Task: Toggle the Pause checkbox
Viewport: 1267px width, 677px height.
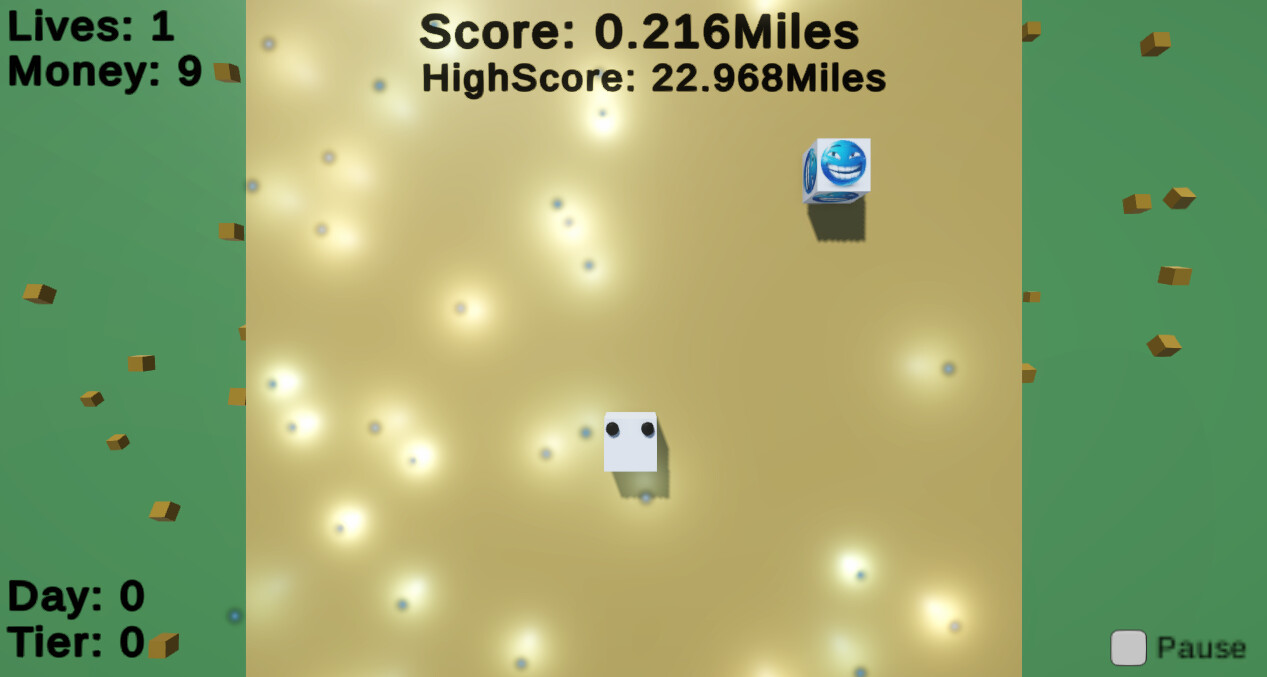Action: (x=1128, y=648)
